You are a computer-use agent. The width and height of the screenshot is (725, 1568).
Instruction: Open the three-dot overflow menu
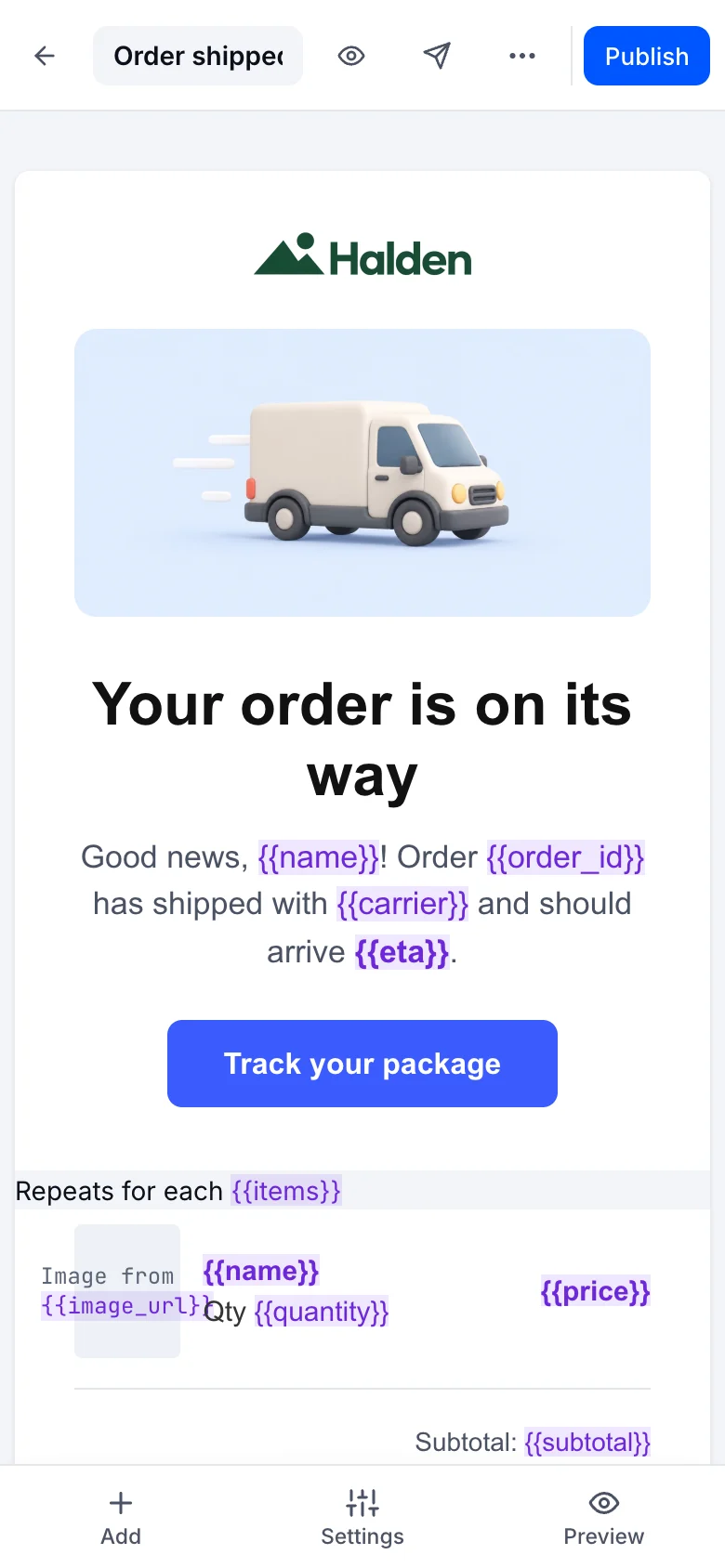pyautogui.click(x=522, y=56)
